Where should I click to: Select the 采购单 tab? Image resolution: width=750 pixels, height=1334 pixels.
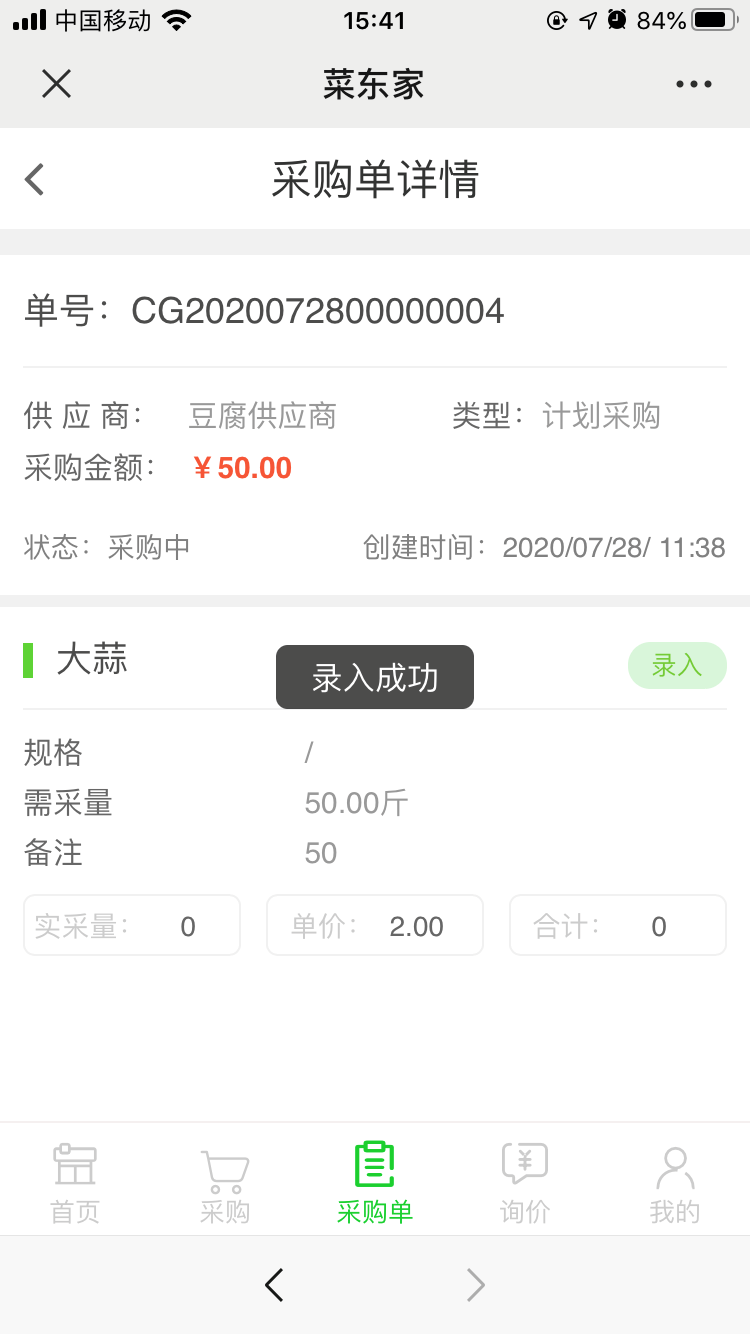coord(375,1184)
